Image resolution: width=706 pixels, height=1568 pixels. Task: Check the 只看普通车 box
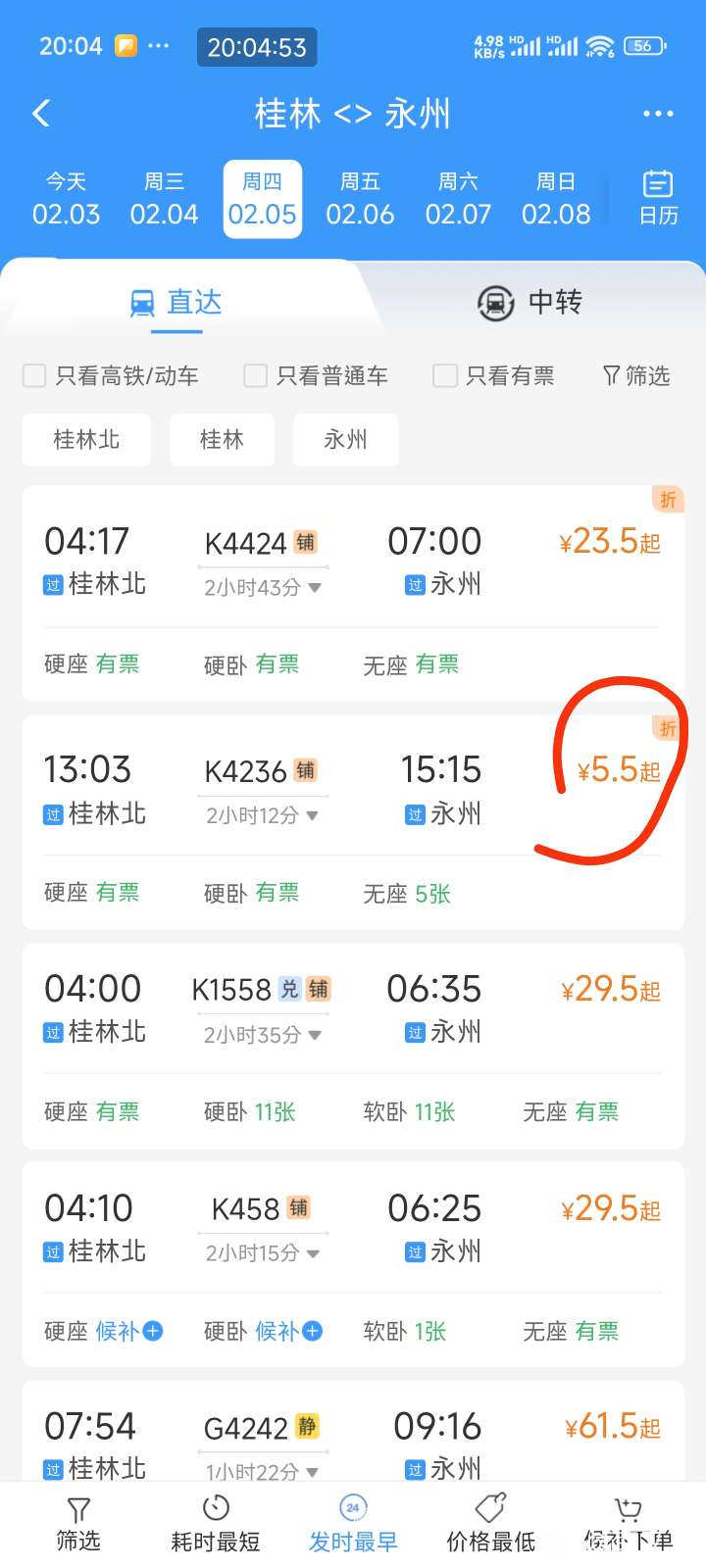256,375
